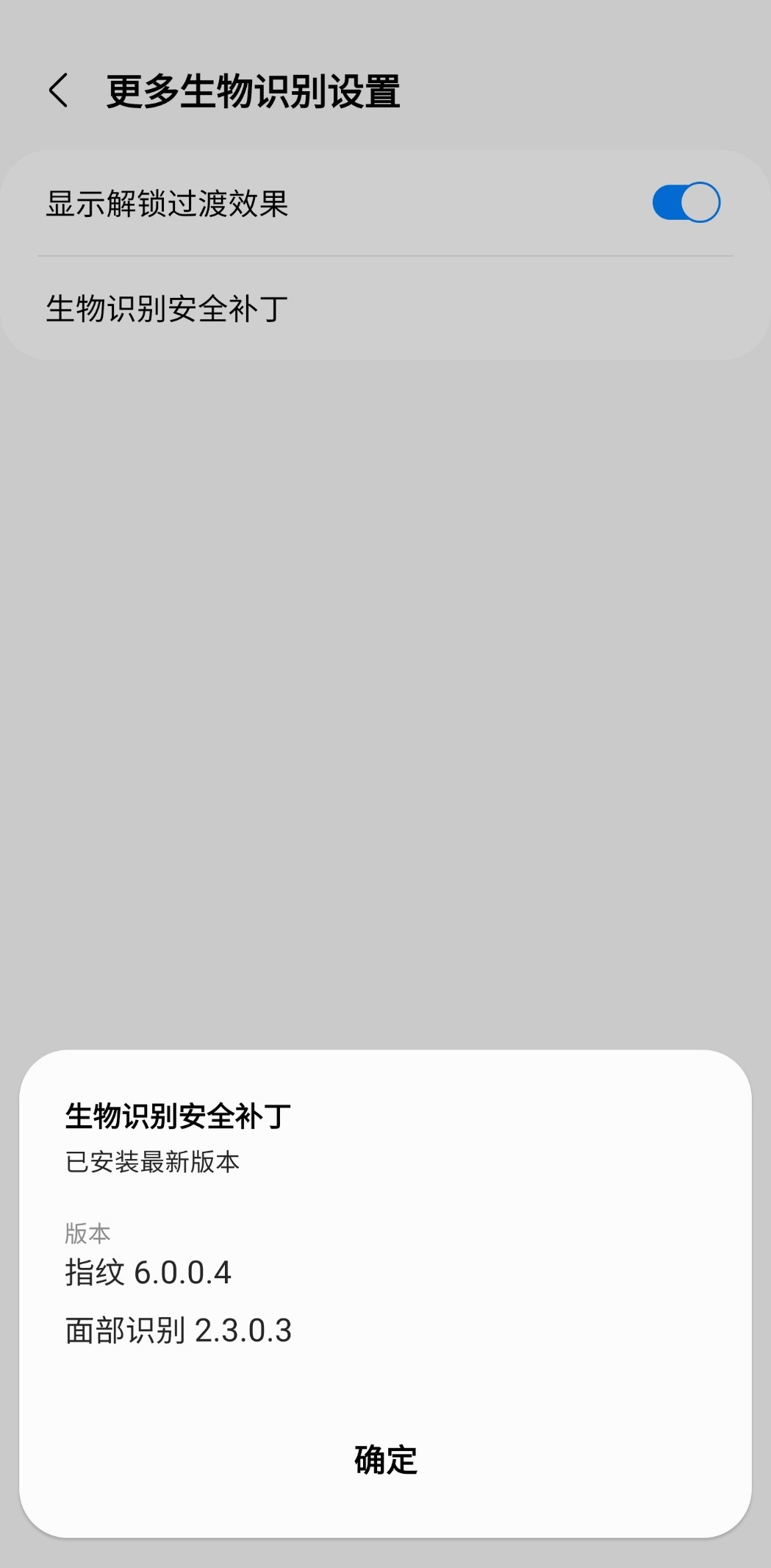Click the 已安装最新版本 status text
This screenshot has width=771, height=1568.
click(152, 1162)
